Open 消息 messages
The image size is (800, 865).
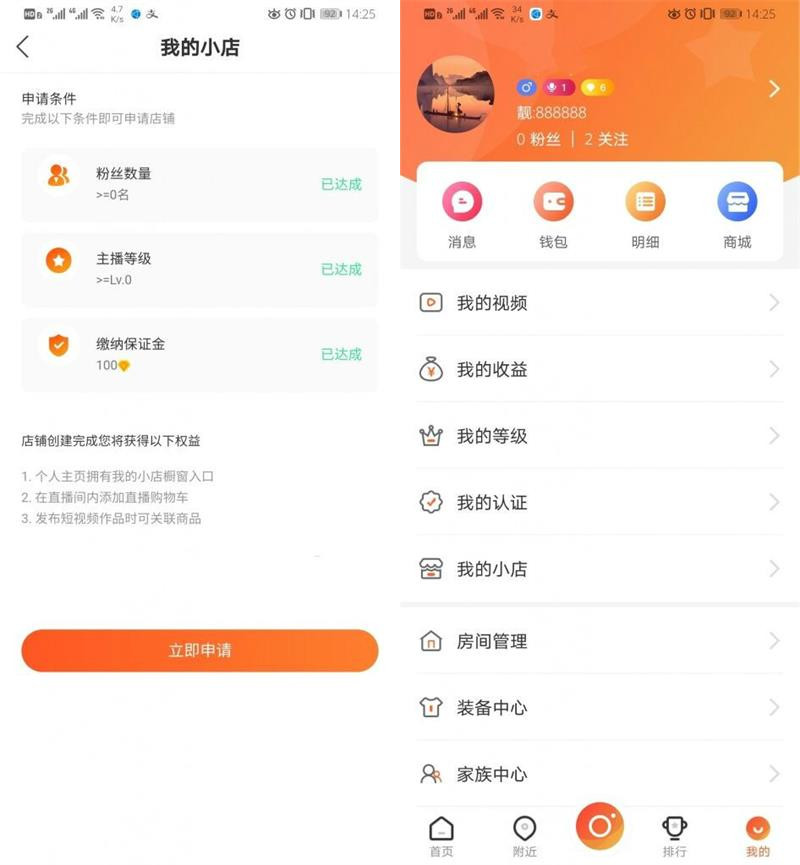point(462,214)
